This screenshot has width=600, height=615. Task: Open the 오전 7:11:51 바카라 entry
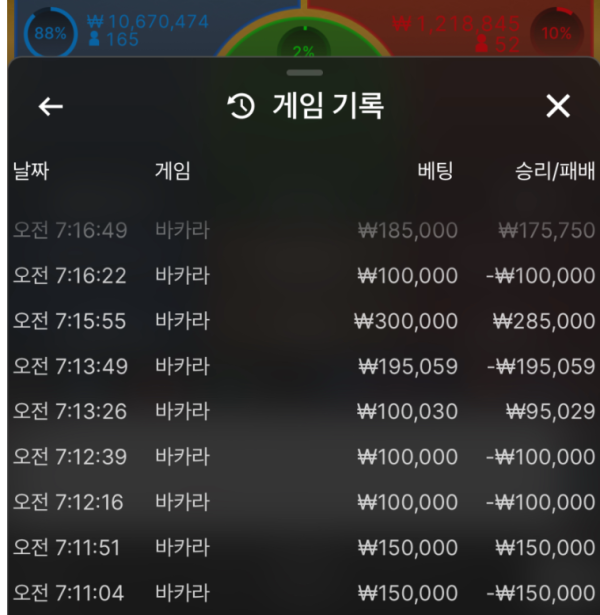(300, 548)
